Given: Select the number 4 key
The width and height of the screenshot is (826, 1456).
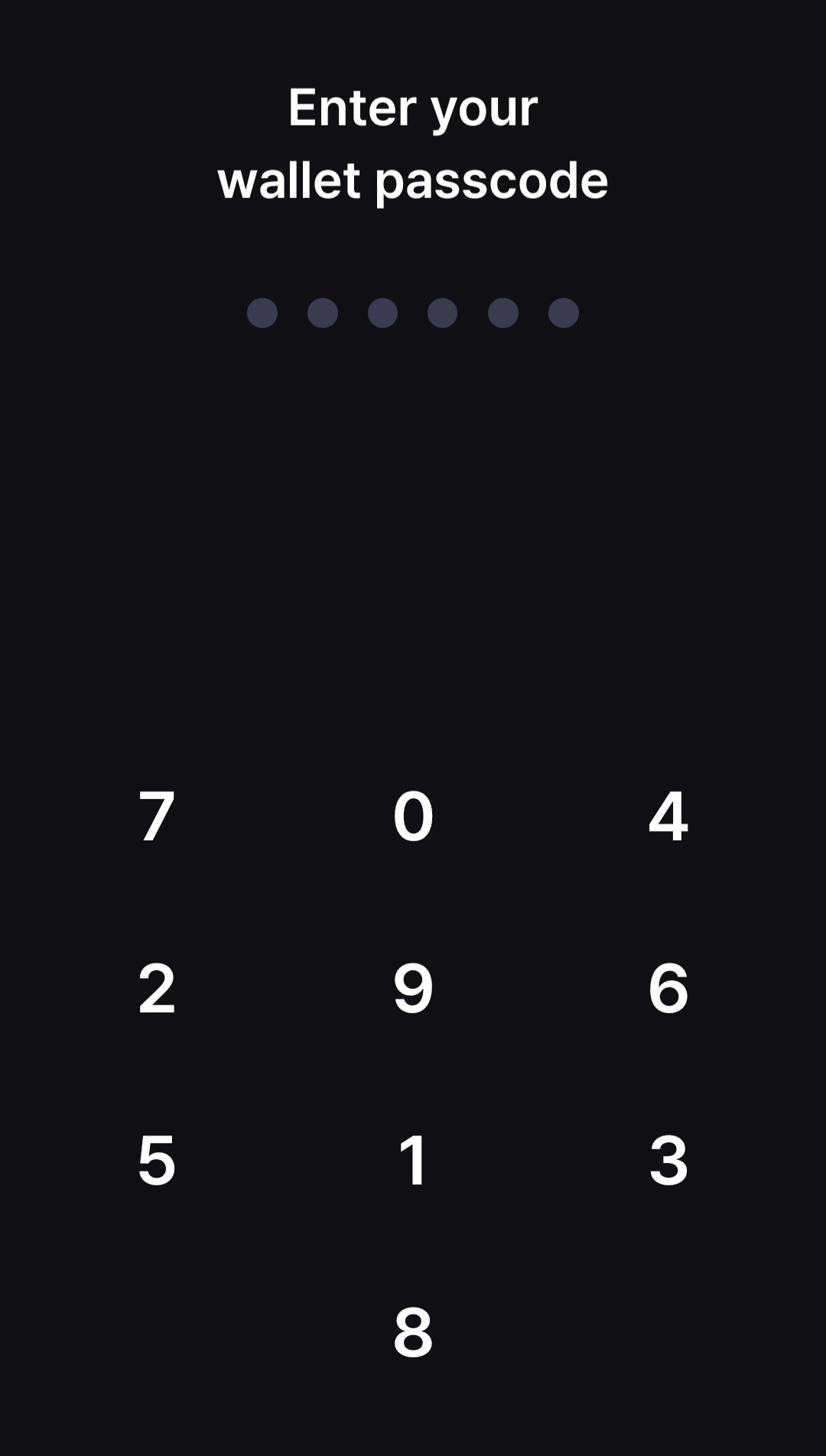Looking at the screenshot, I should [x=668, y=817].
